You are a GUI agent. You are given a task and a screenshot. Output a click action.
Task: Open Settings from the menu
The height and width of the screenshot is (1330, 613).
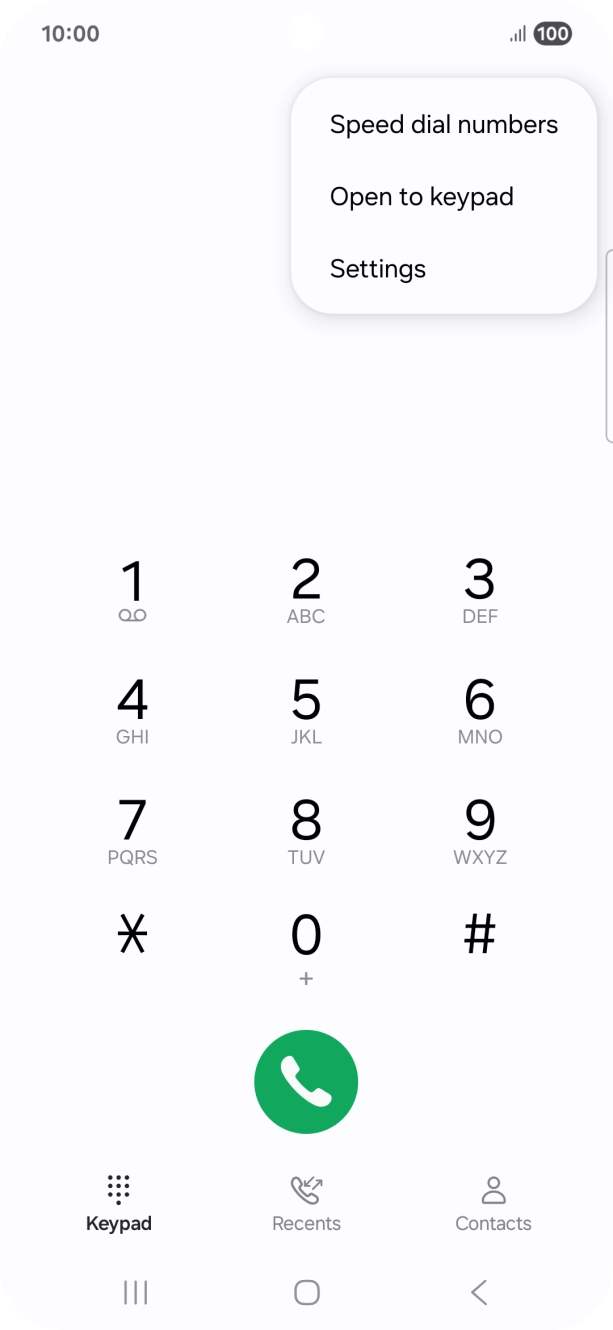378,269
